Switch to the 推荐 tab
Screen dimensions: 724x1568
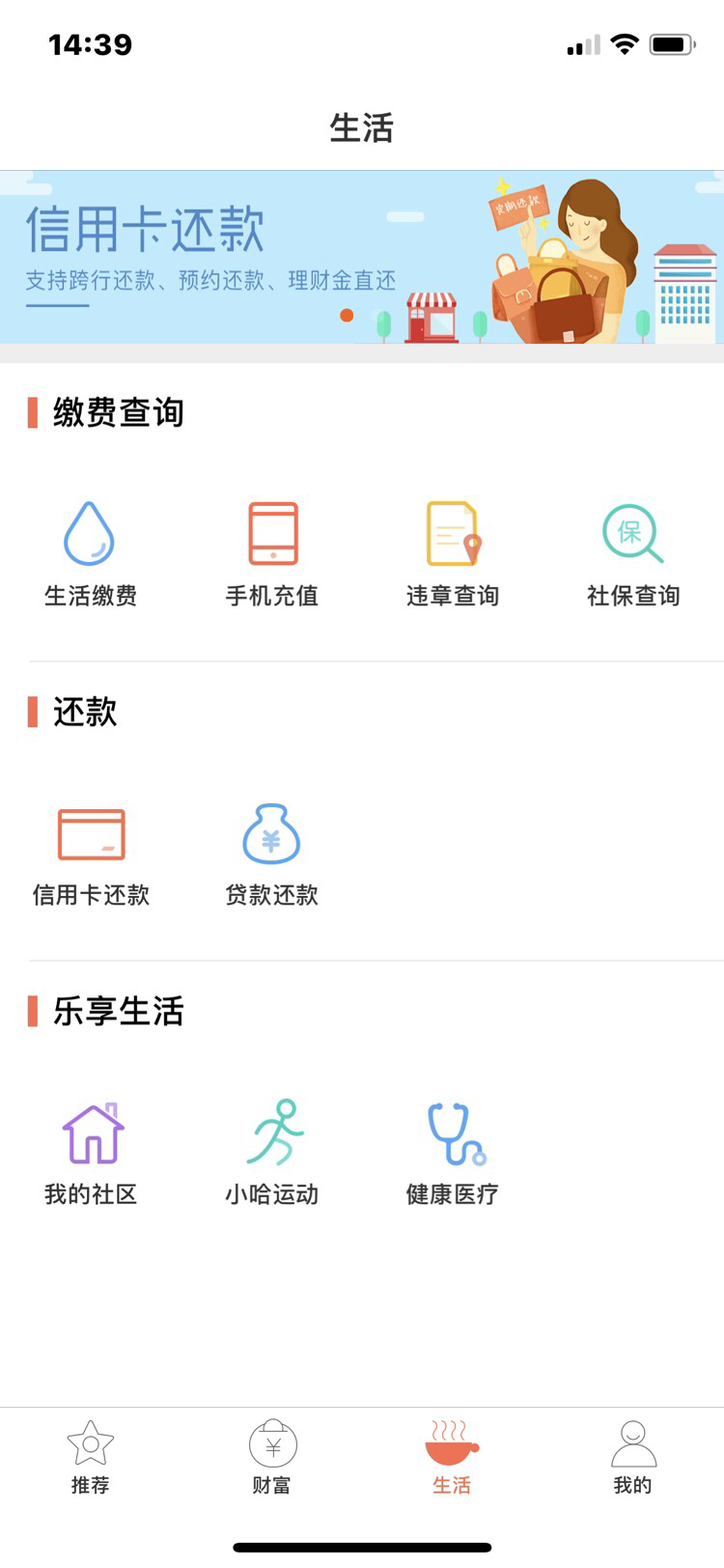coord(91,1457)
